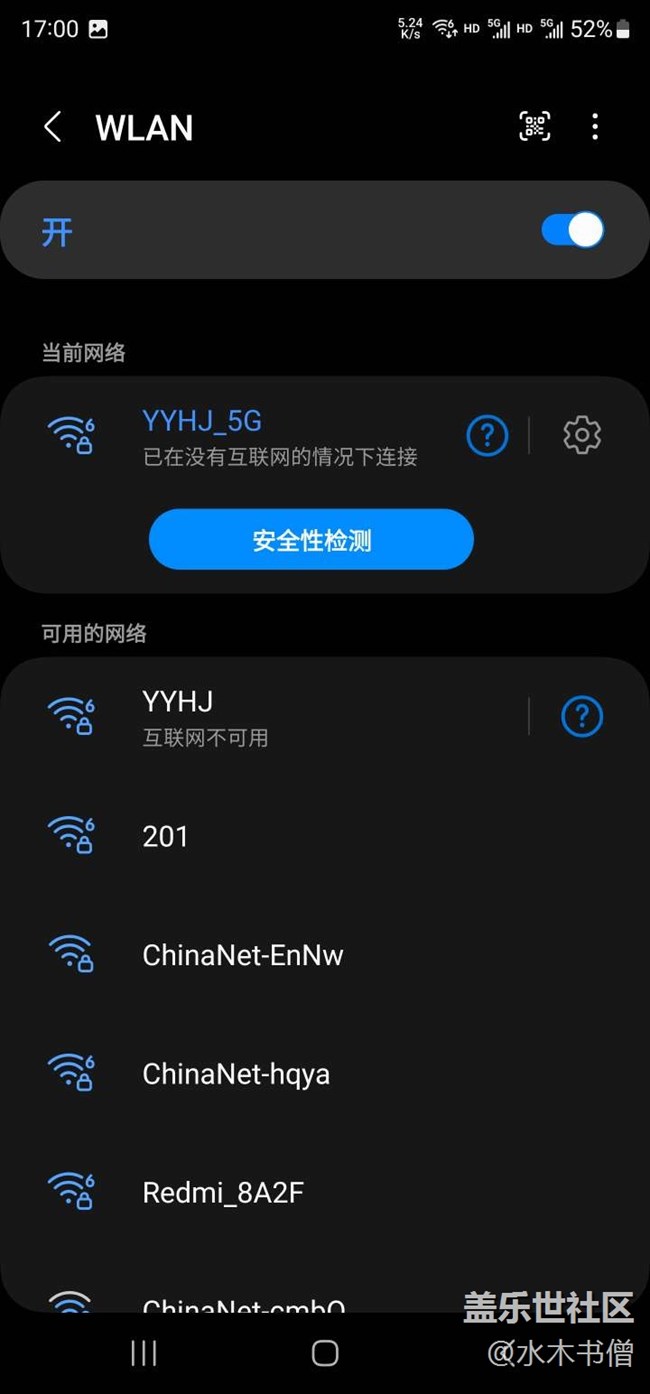The height and width of the screenshot is (1394, 650).
Task: Tap help icon beside YYHJ network
Action: pyautogui.click(x=582, y=716)
